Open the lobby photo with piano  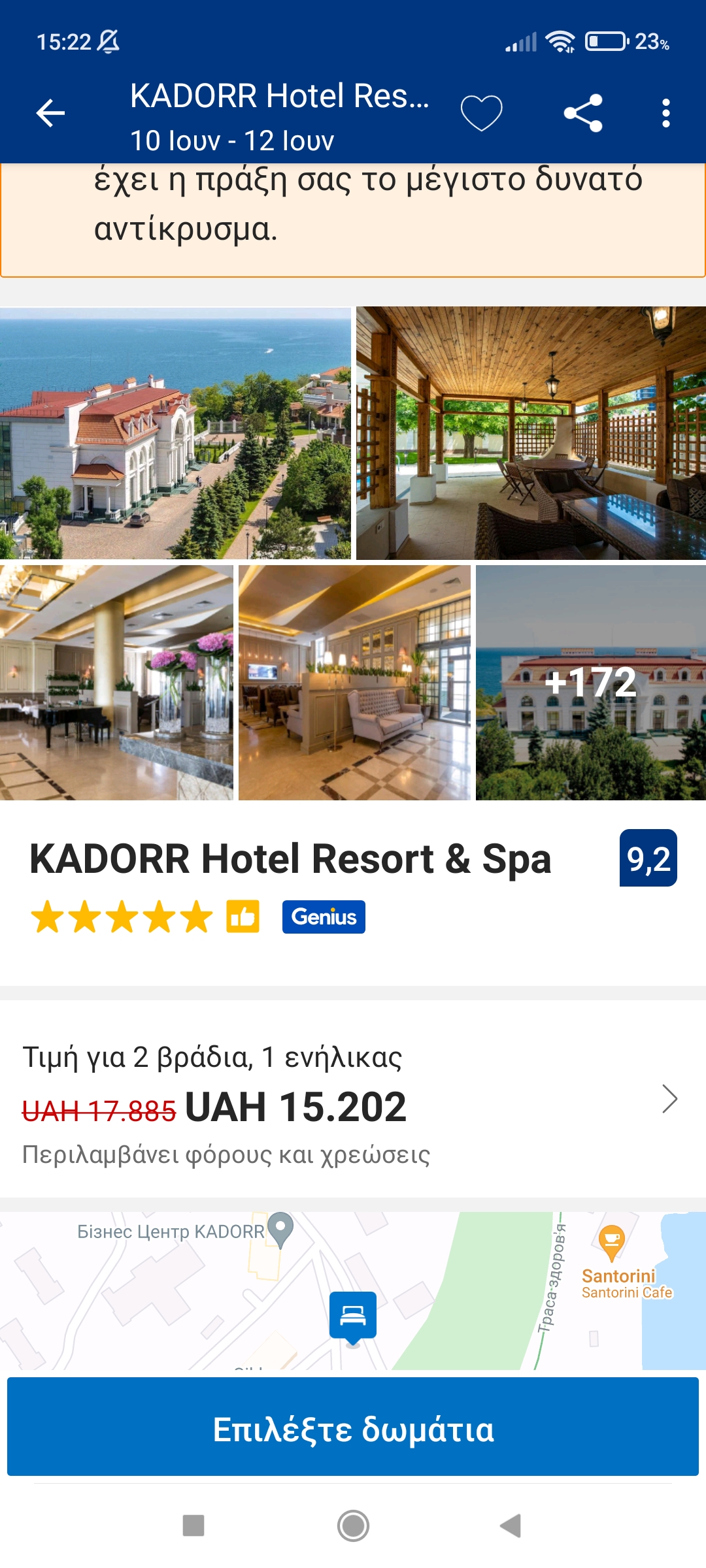point(116,683)
